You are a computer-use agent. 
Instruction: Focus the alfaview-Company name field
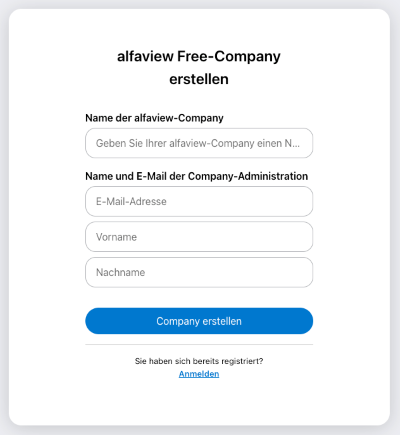199,143
